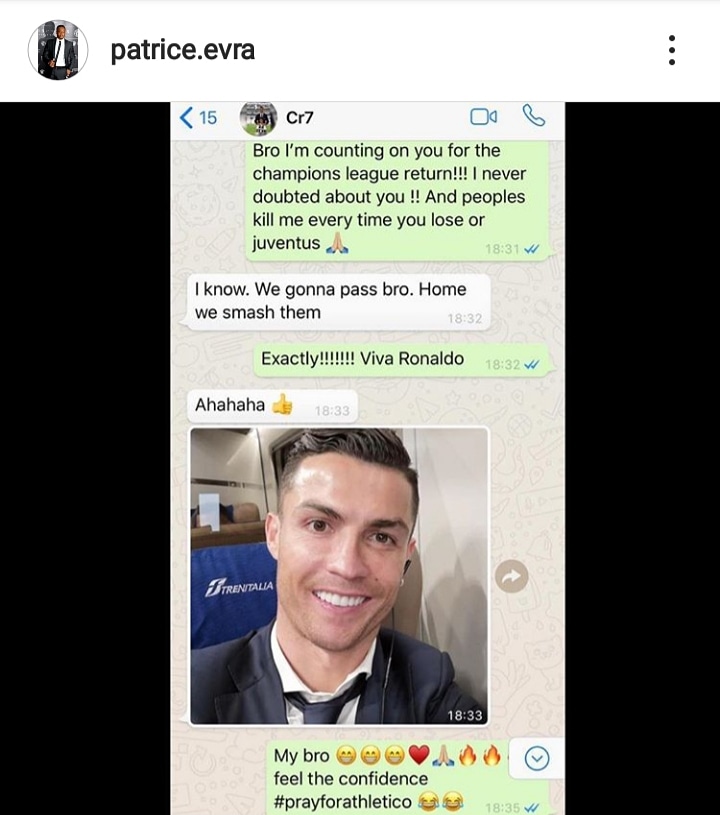Viewport: 720px width, 815px height.
Task: Open the post's overflow menu
Action: click(x=672, y=50)
